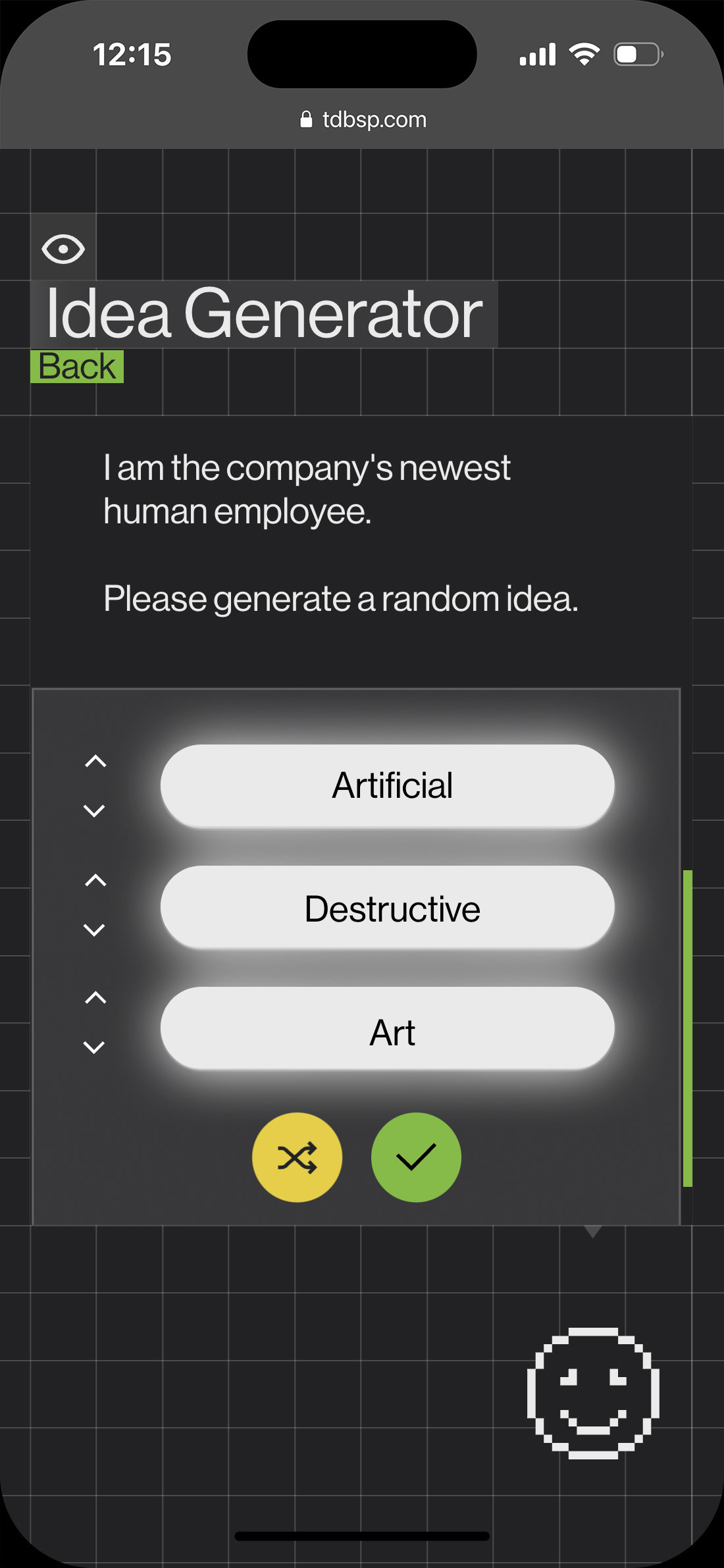Tap the up arrow beside Art

point(95,998)
